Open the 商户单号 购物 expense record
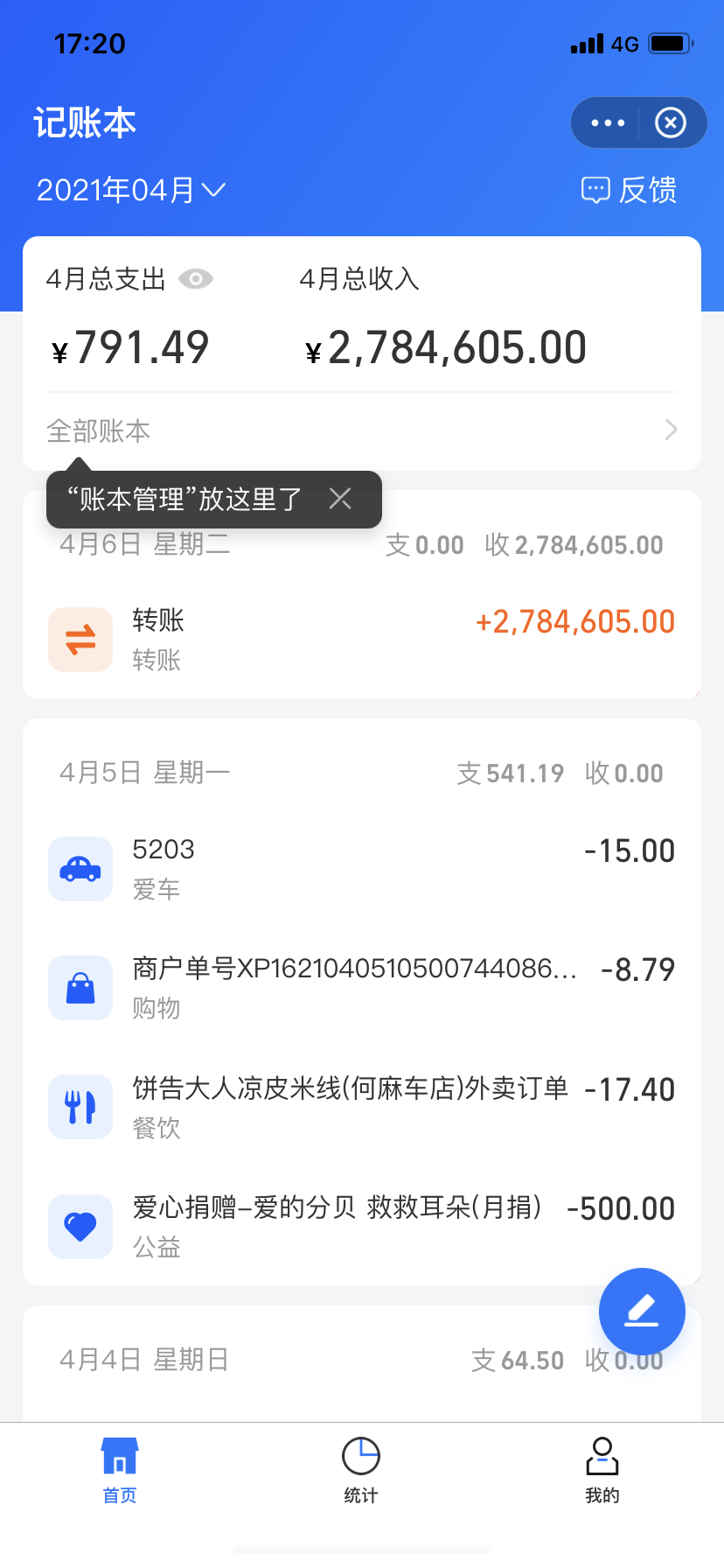 click(x=361, y=988)
